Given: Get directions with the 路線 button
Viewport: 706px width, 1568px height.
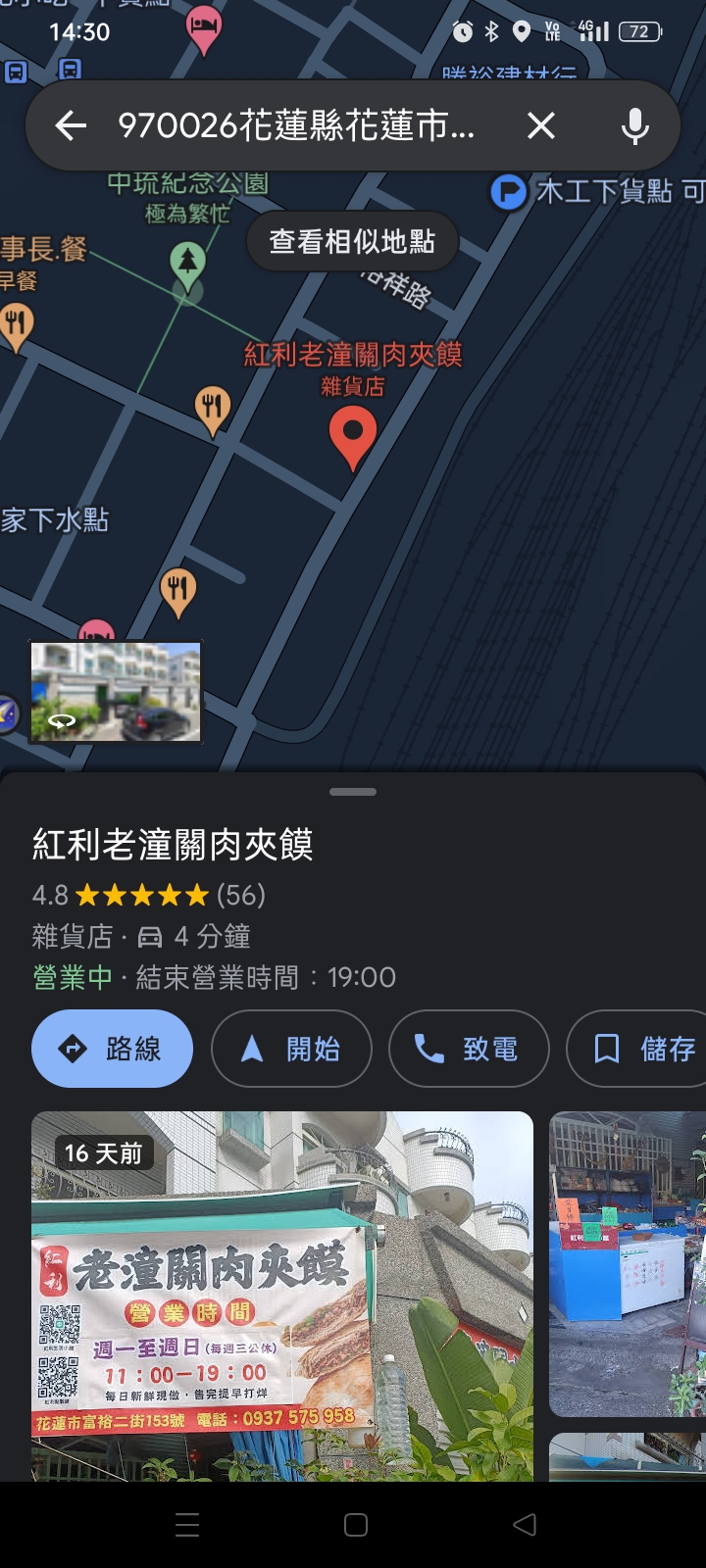Looking at the screenshot, I should [112, 1049].
